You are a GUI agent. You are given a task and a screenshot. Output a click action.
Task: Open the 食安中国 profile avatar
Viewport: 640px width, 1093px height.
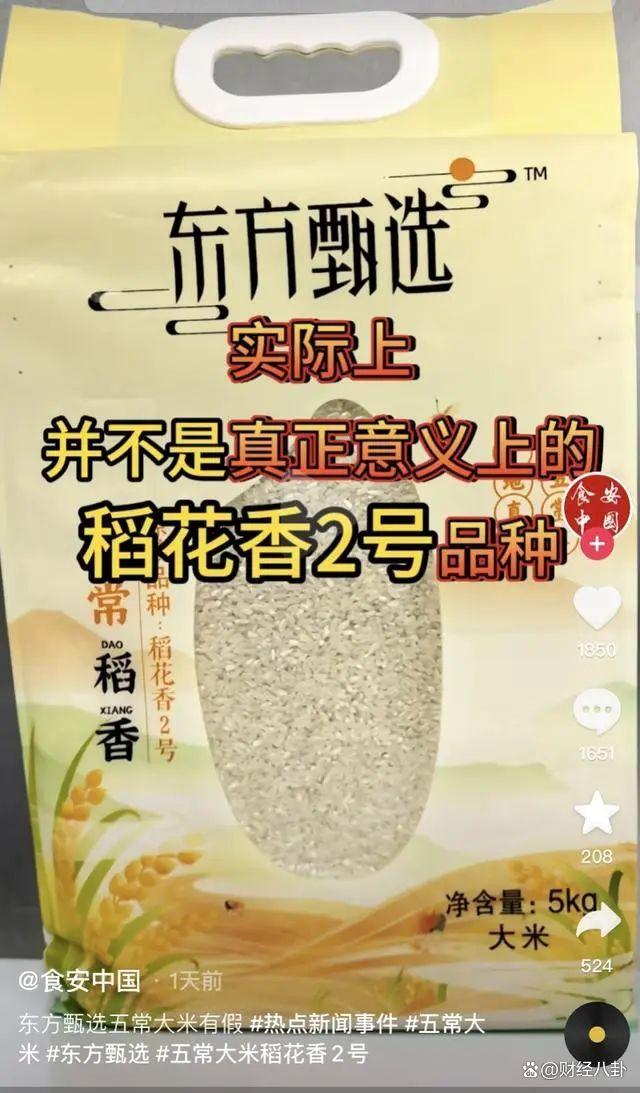597,507
